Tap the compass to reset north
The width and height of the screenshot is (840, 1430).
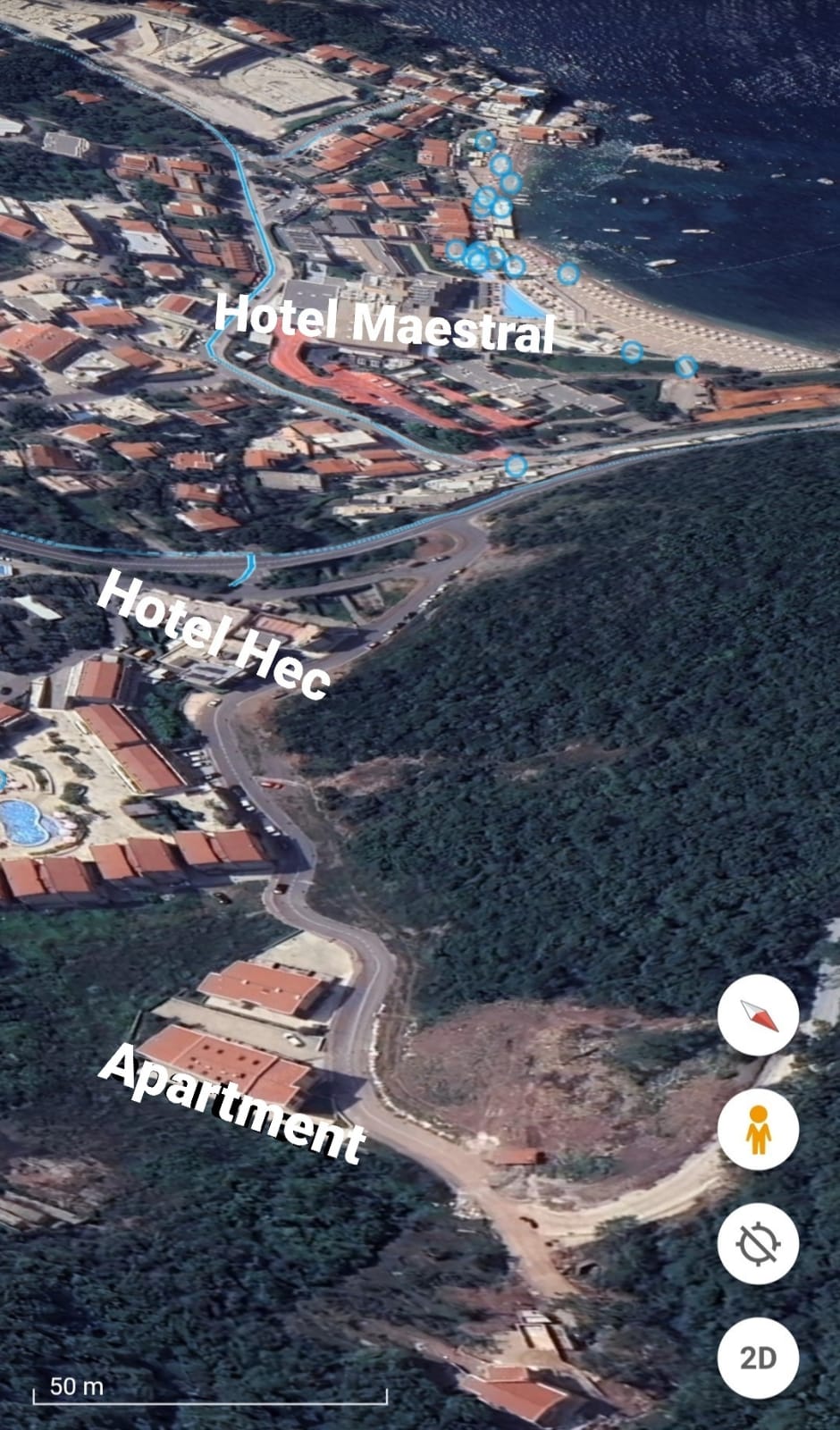pyautogui.click(x=758, y=1015)
